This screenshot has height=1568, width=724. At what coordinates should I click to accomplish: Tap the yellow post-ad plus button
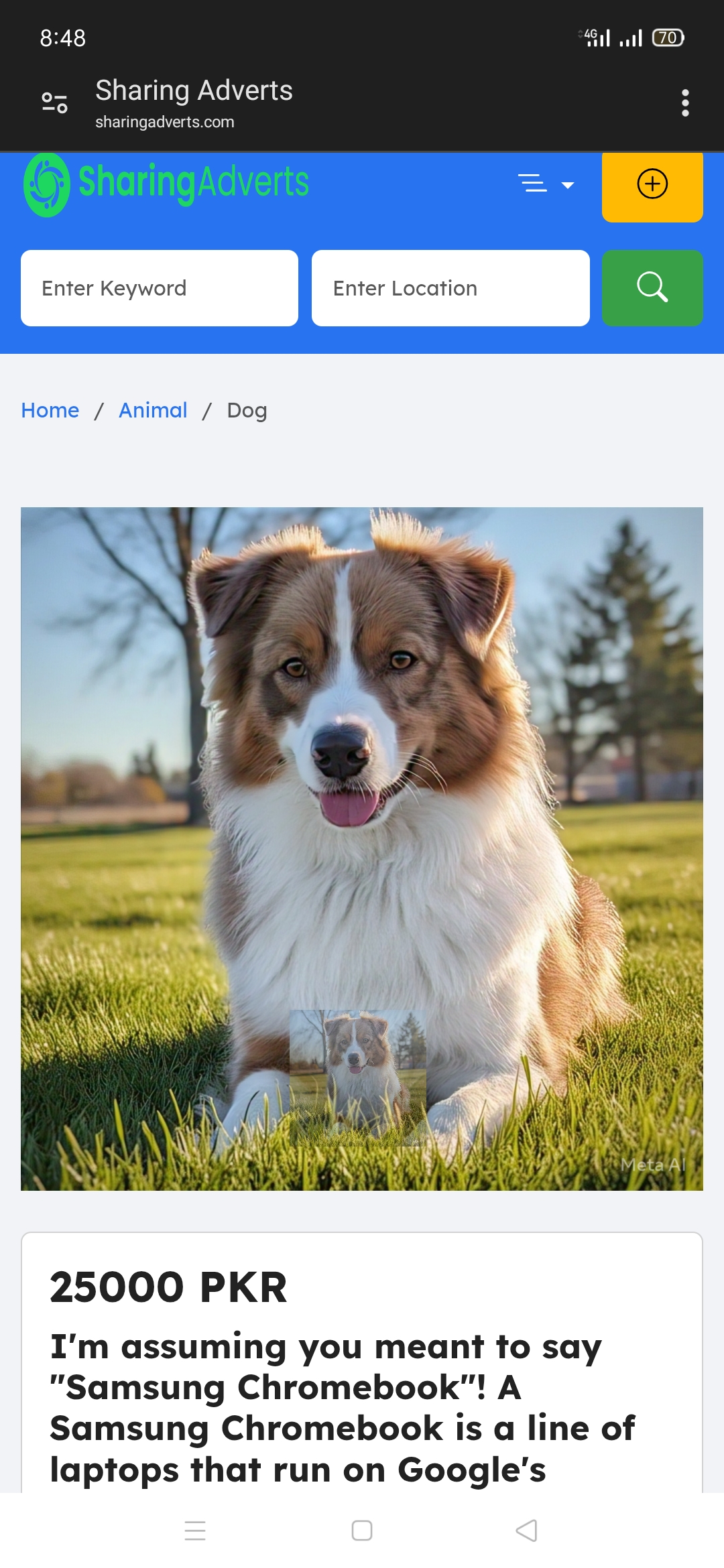pos(652,184)
